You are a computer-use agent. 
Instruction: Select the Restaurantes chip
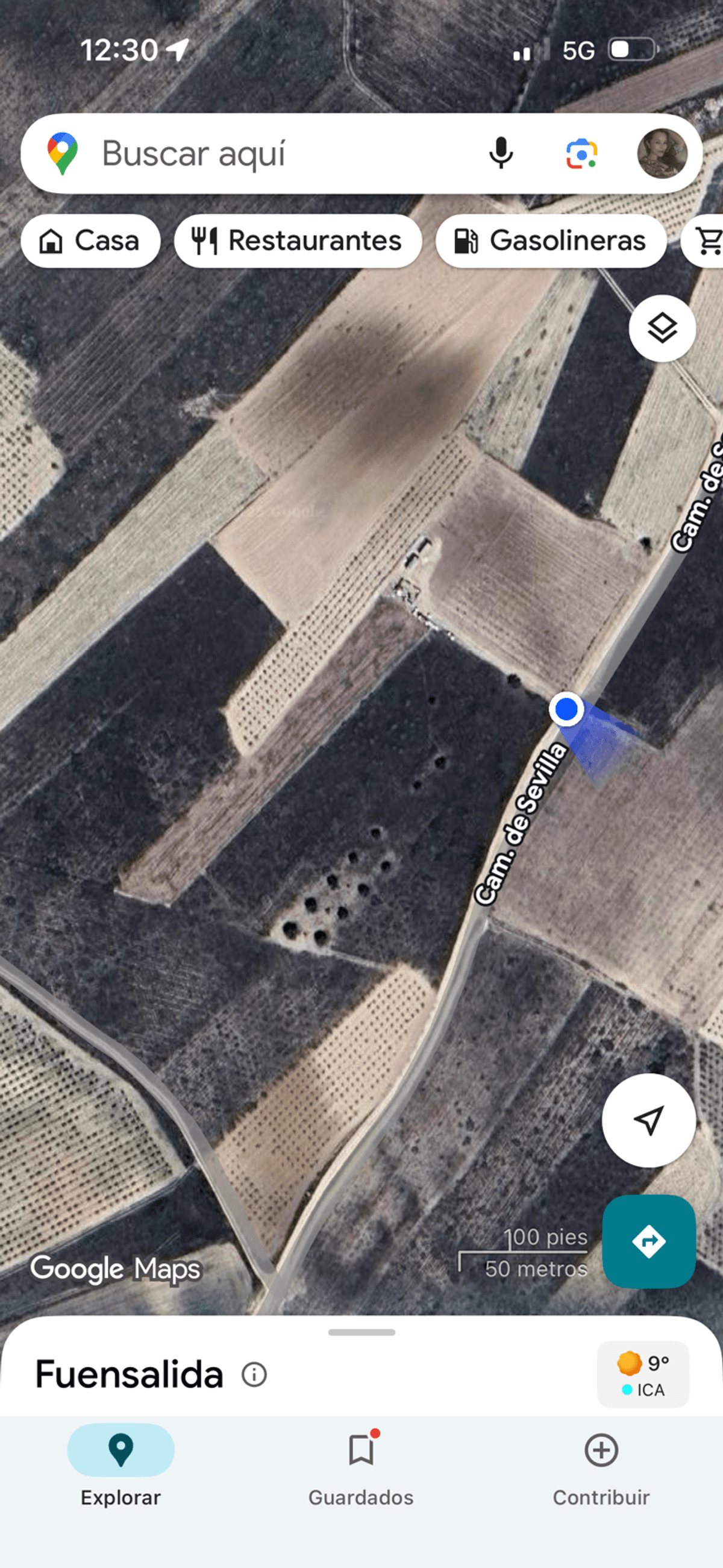click(x=298, y=241)
